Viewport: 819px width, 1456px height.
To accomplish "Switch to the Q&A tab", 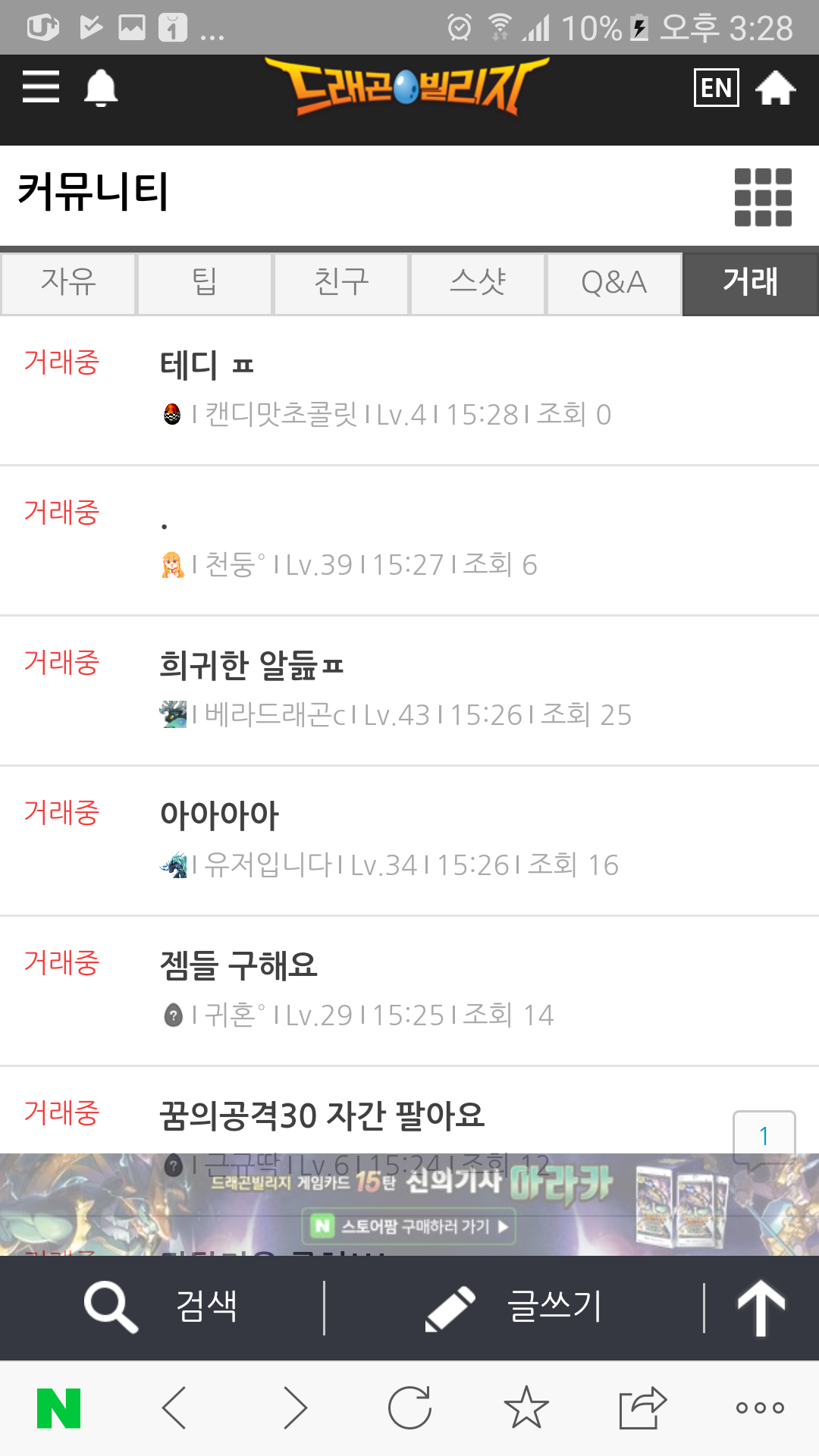I will 614,283.
